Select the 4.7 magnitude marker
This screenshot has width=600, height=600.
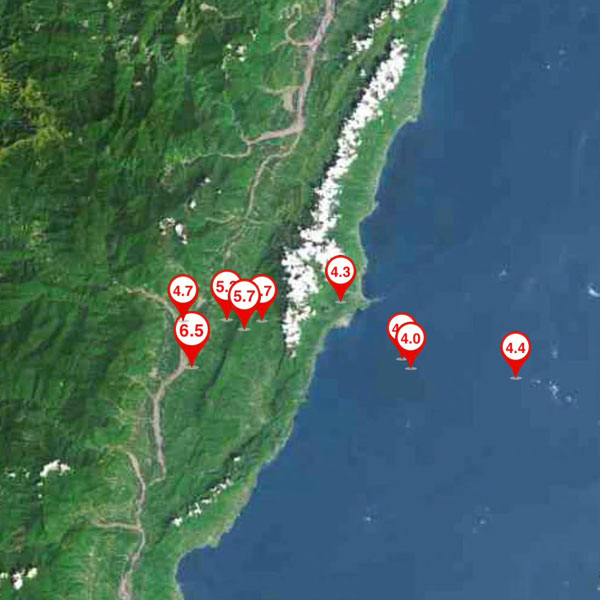tap(182, 292)
